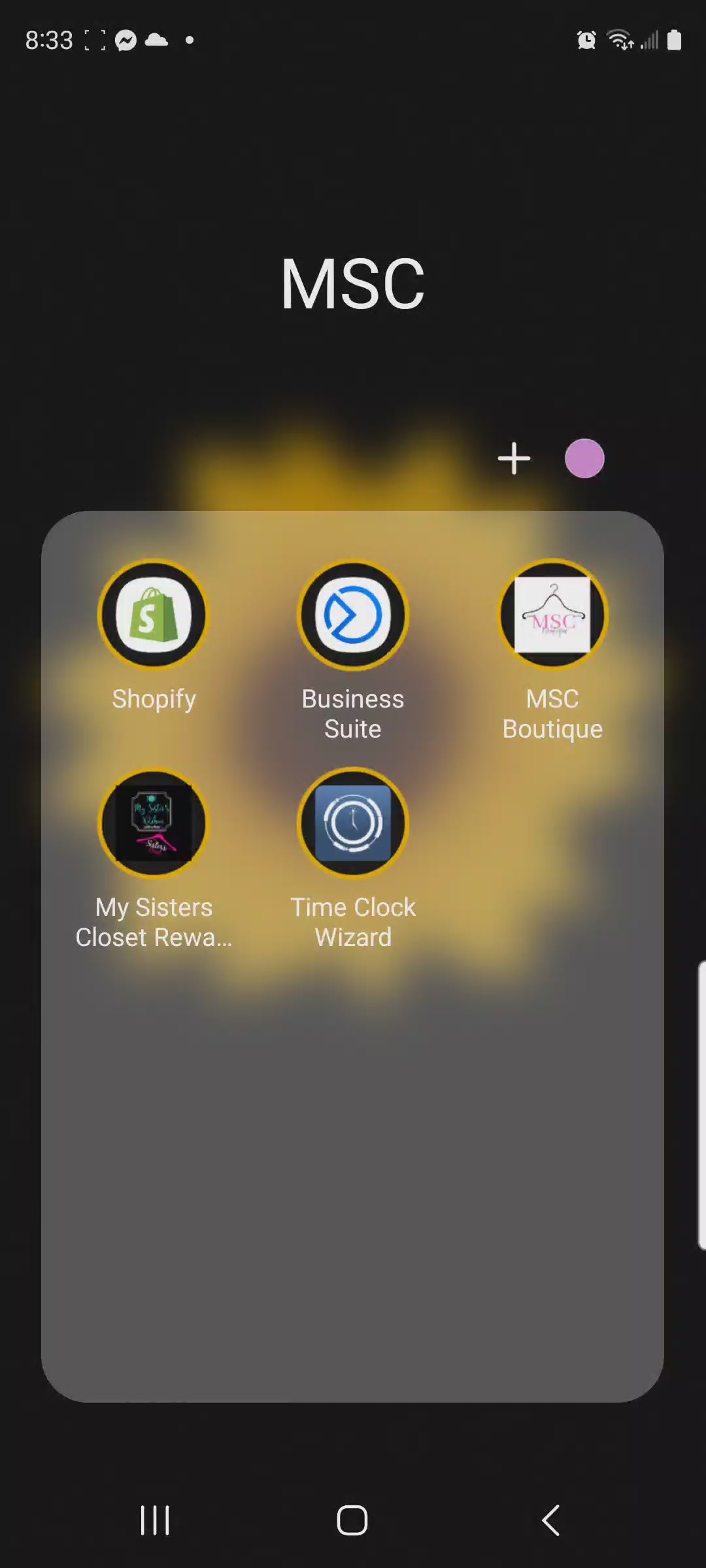The width and height of the screenshot is (706, 1568).
Task: Open MSC Boutique app
Action: click(x=552, y=615)
